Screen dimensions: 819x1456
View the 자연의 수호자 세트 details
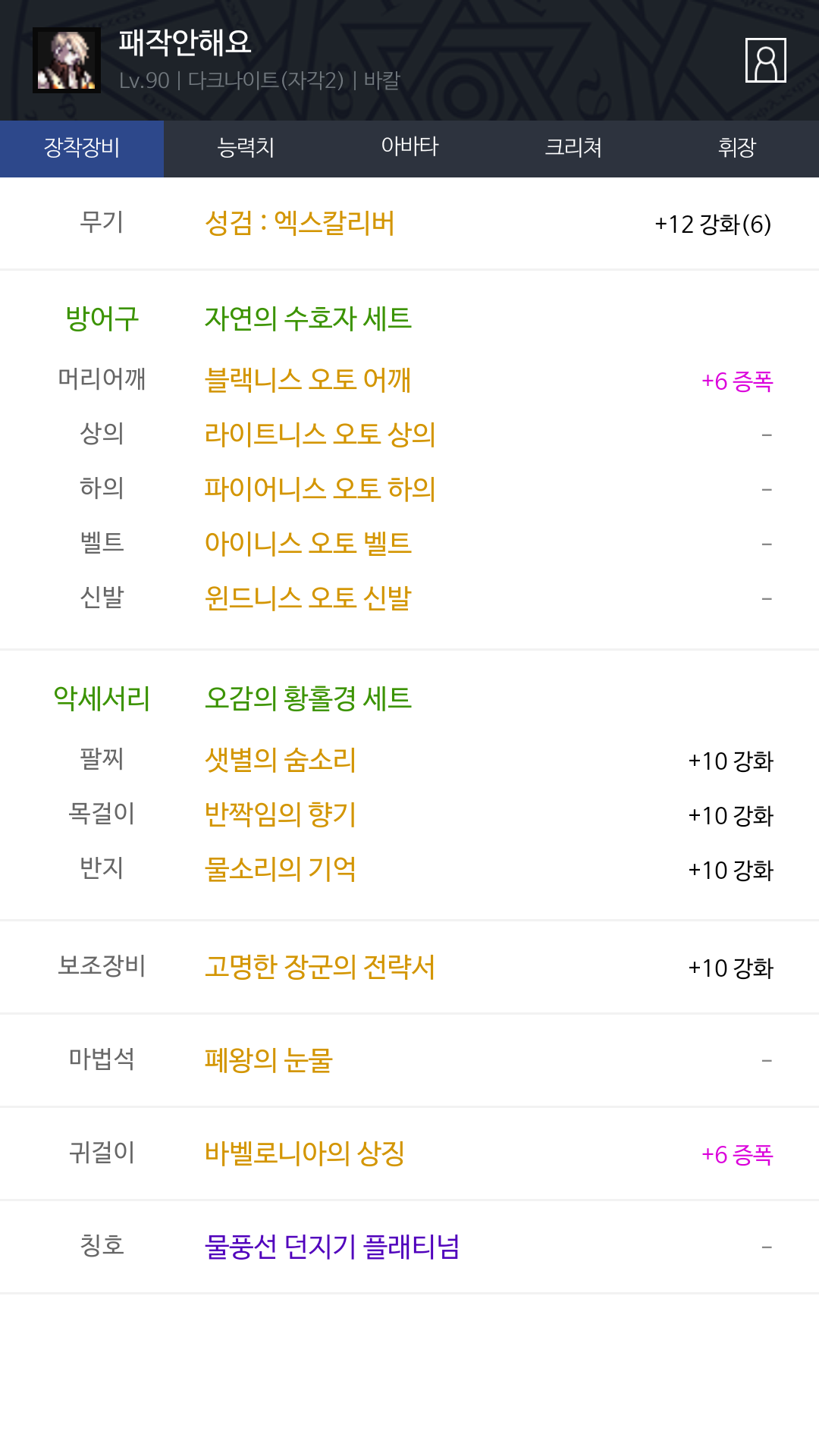point(308,318)
